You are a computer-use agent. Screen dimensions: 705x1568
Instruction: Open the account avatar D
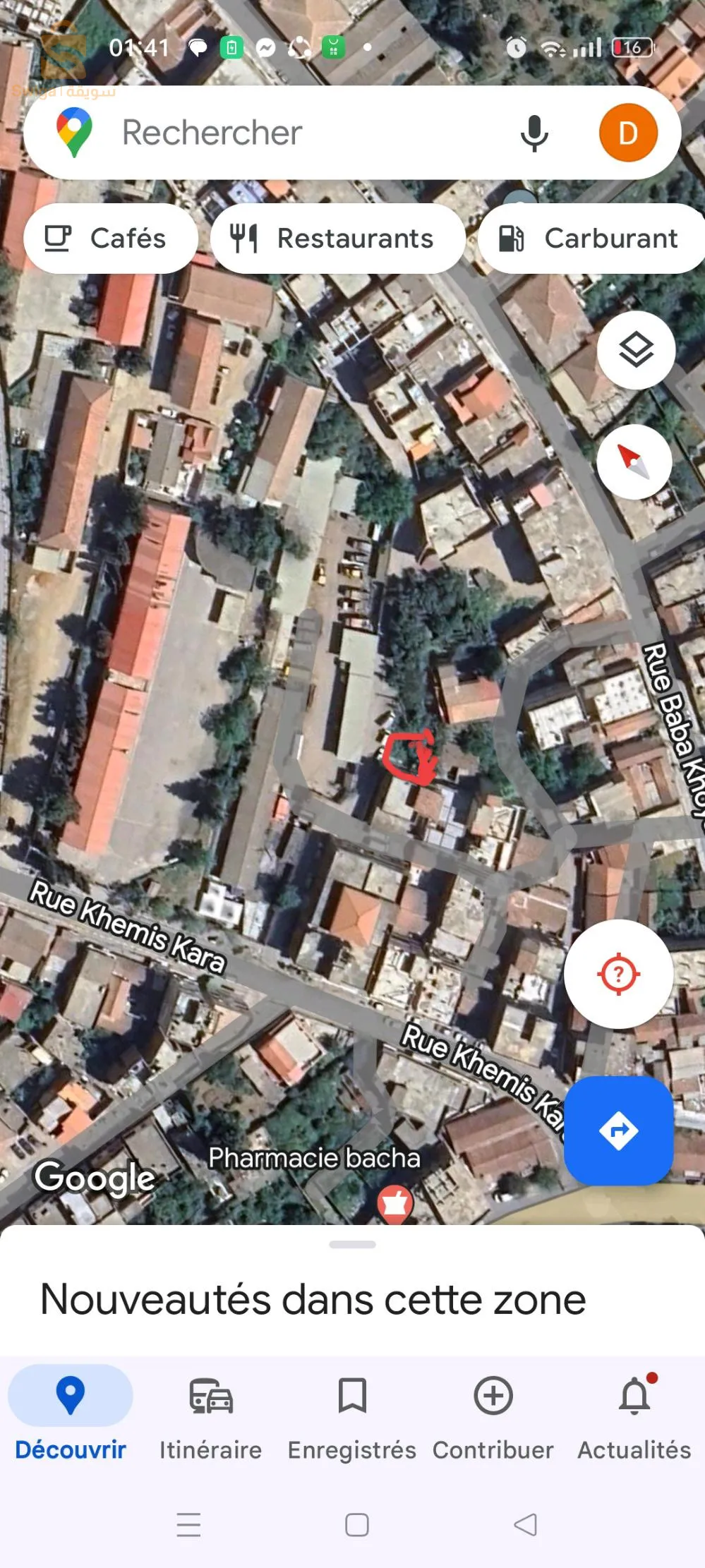tap(628, 133)
